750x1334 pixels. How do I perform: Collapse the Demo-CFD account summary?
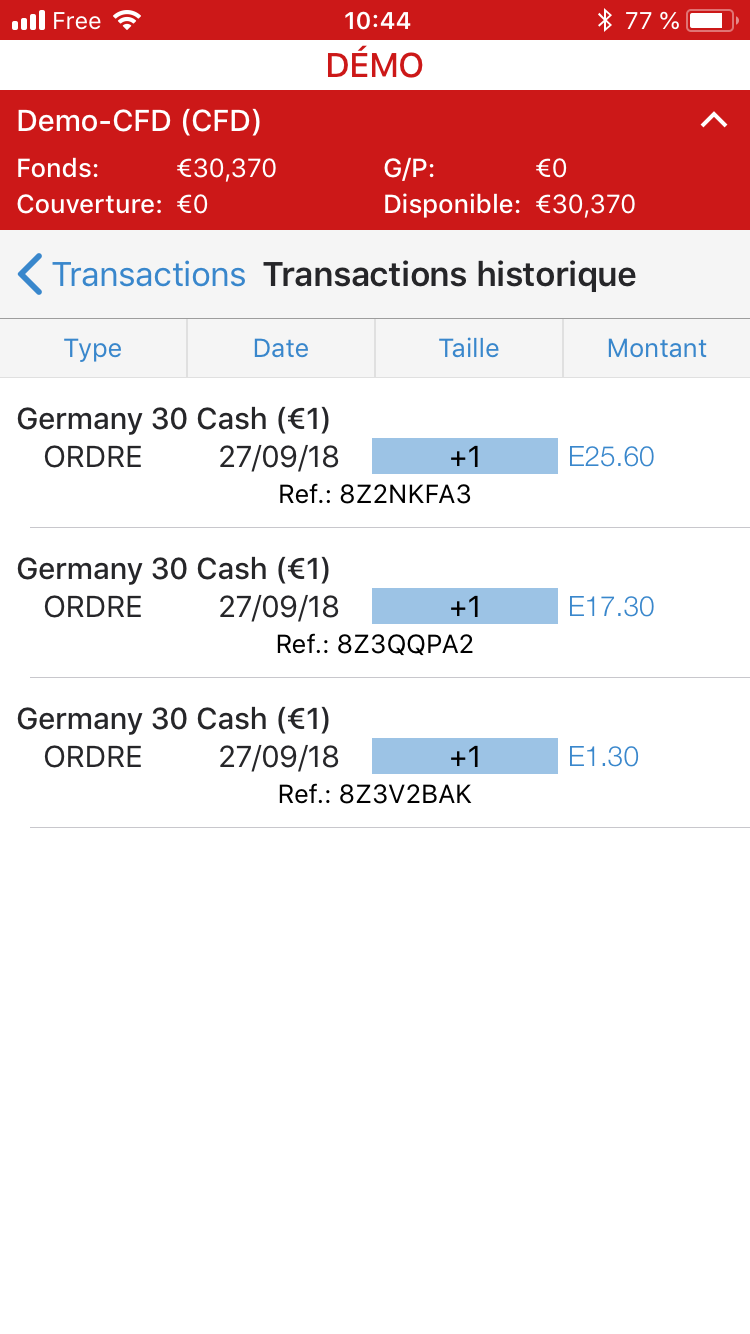tap(713, 121)
